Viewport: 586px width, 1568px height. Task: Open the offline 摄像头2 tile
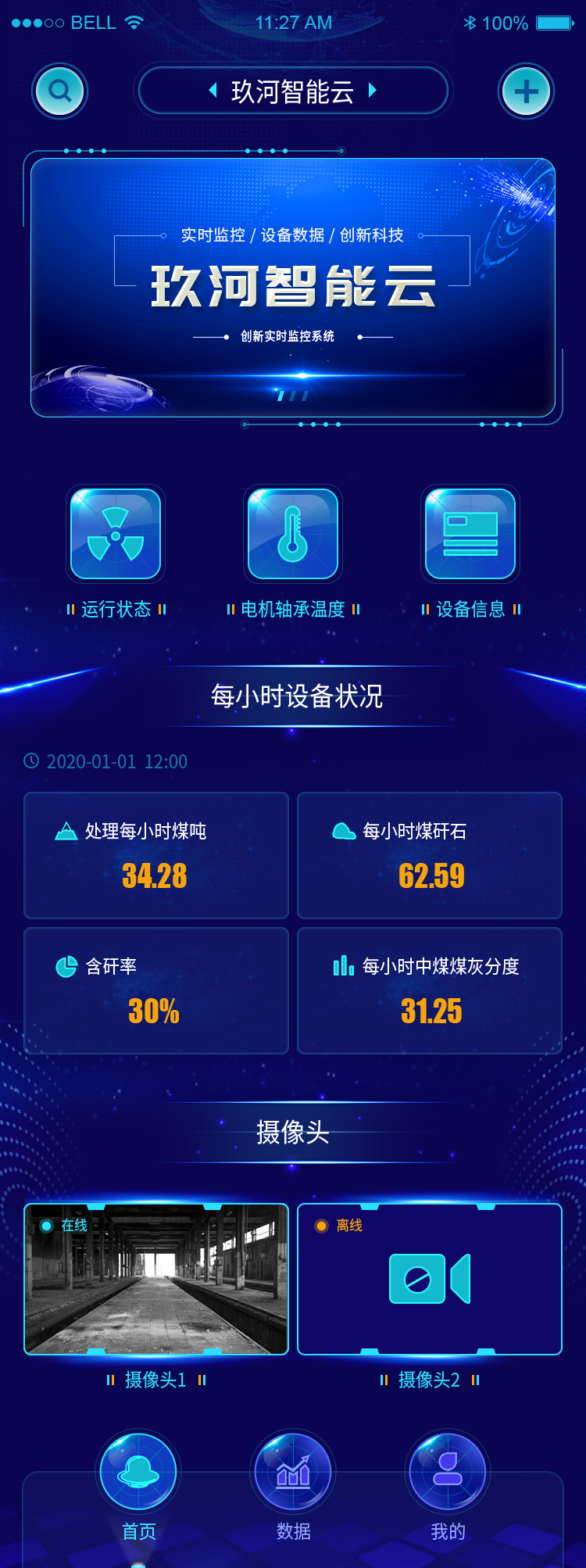(x=430, y=1279)
